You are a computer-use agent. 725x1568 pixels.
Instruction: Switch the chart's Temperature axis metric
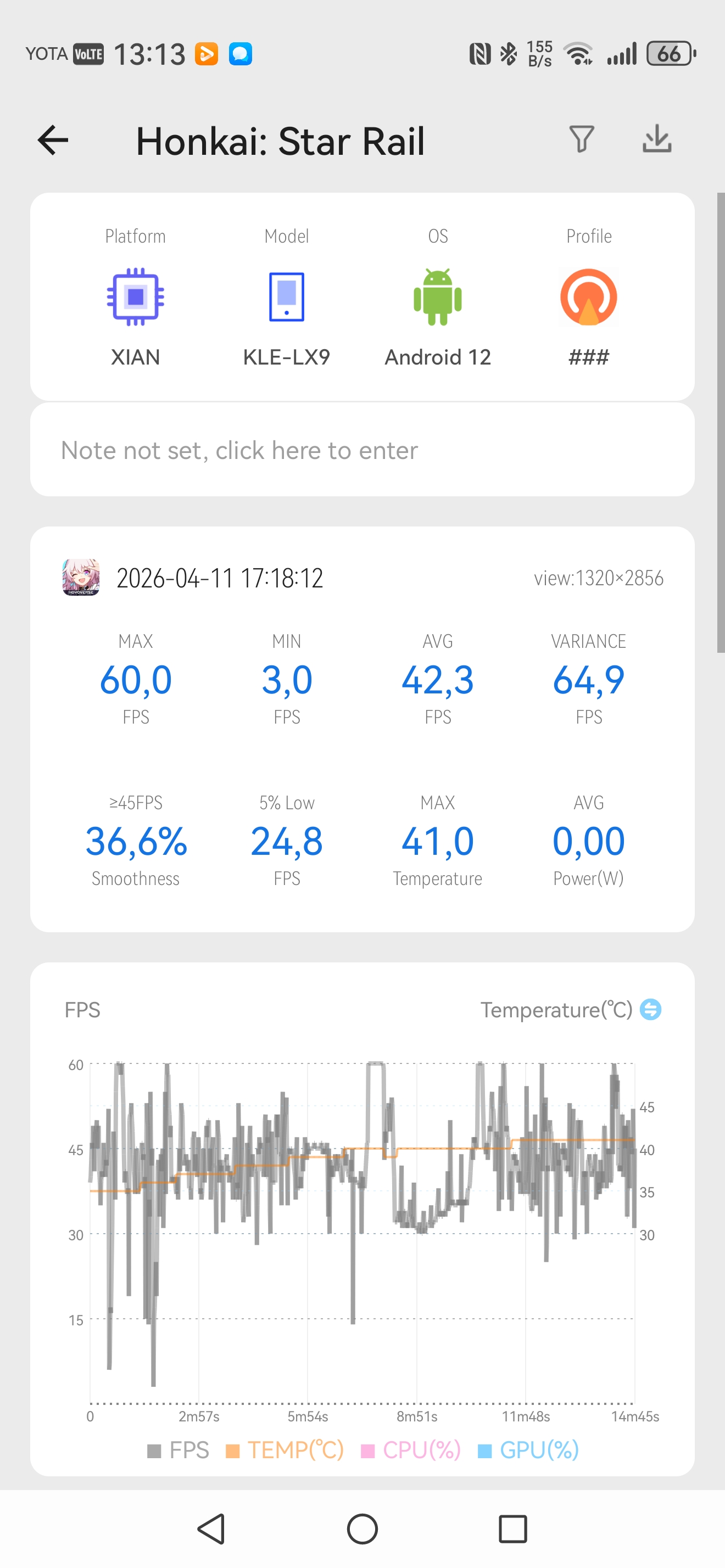tap(650, 1010)
